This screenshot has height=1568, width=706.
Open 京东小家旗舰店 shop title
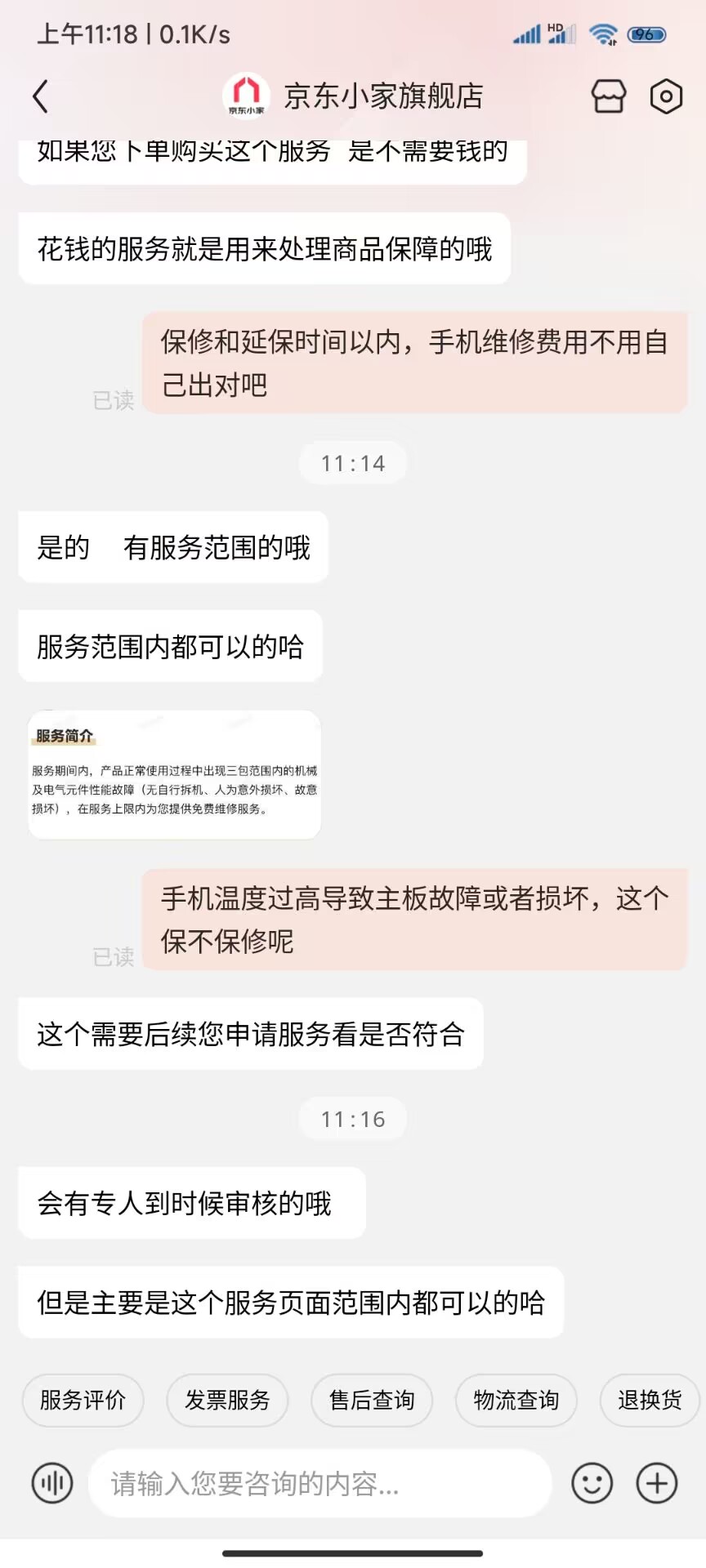(x=382, y=96)
